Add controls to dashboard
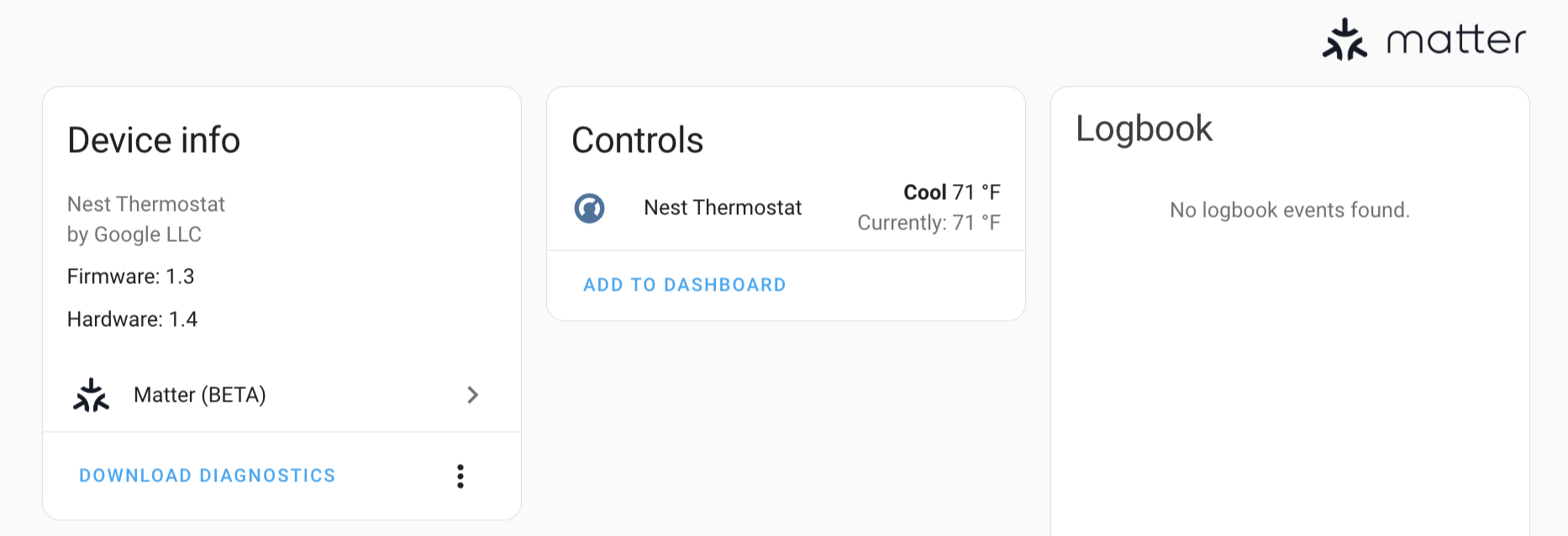Screen dimensions: 1568x536 click(684, 285)
